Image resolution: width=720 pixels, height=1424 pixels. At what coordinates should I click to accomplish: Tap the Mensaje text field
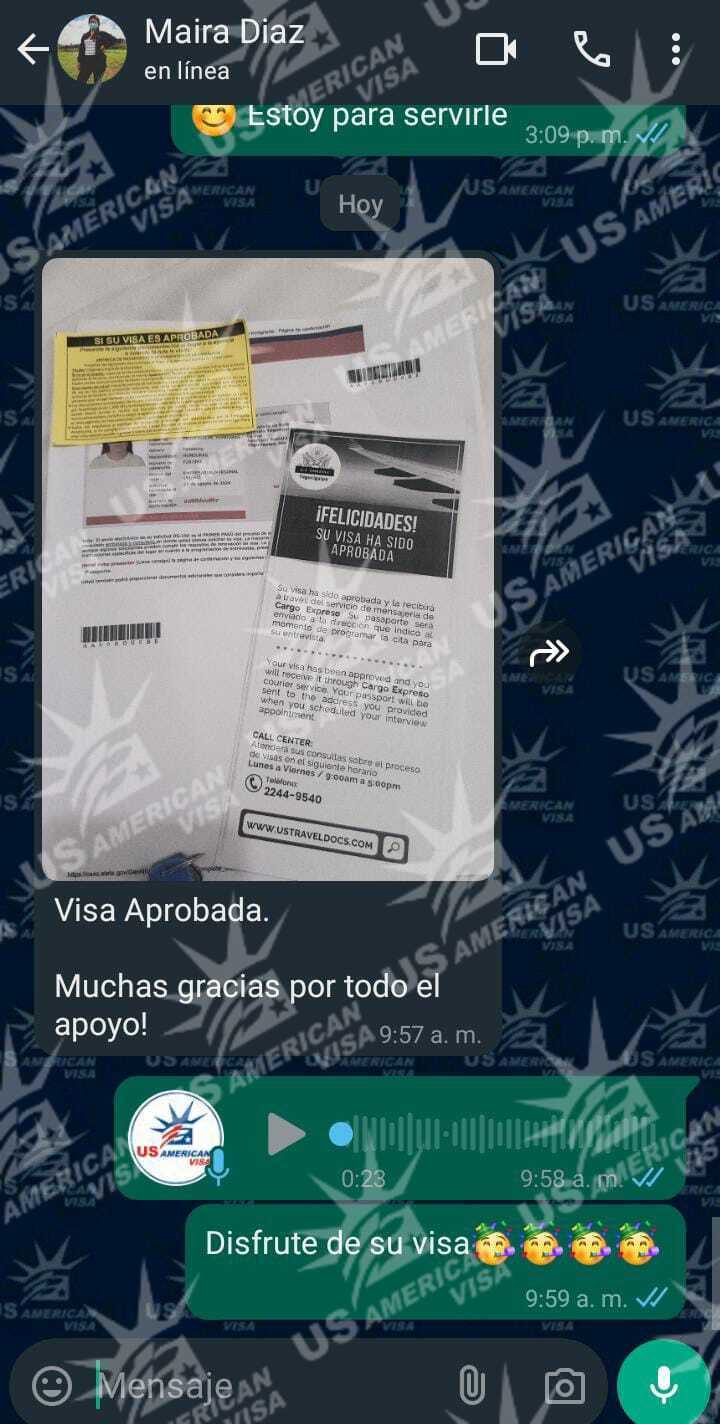pos(270,1386)
